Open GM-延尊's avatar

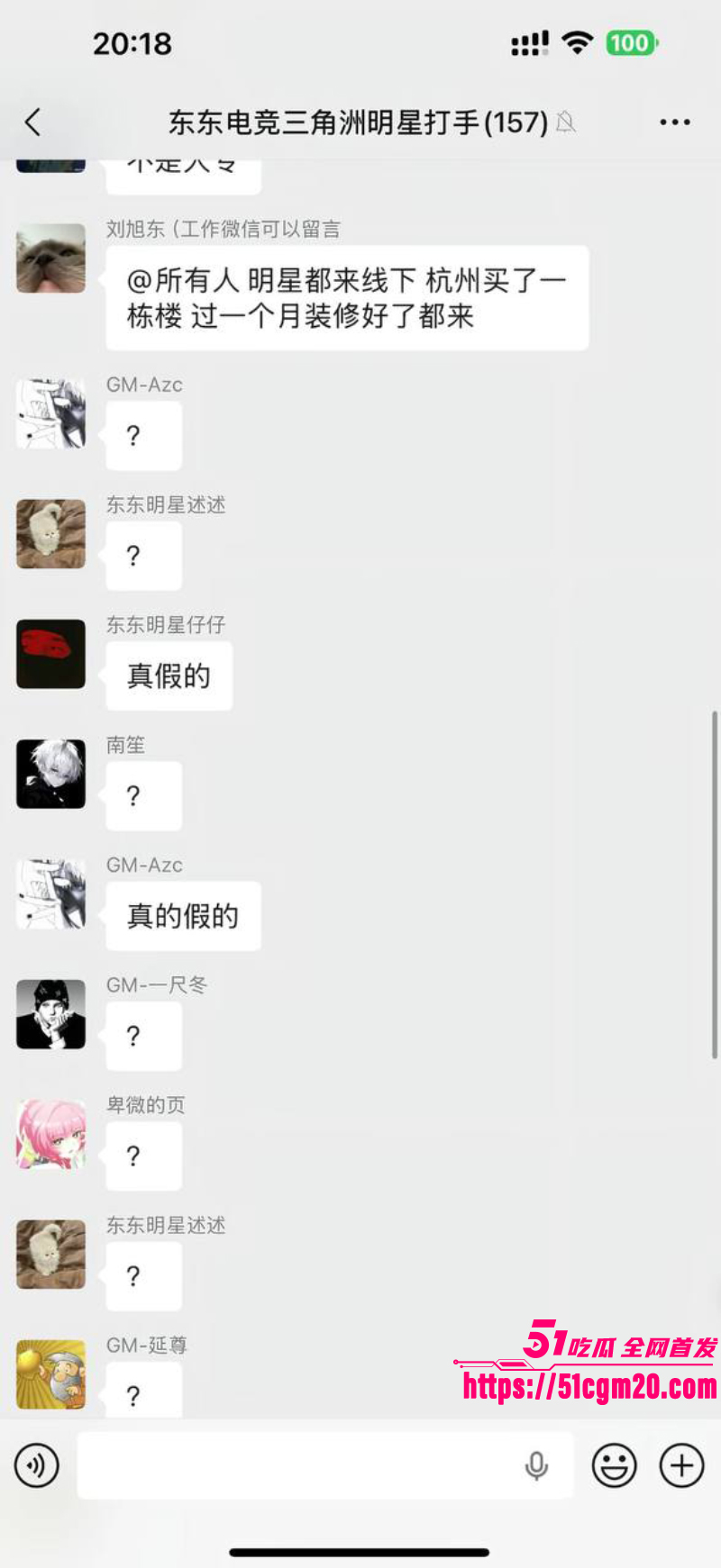pyautogui.click(x=51, y=1373)
